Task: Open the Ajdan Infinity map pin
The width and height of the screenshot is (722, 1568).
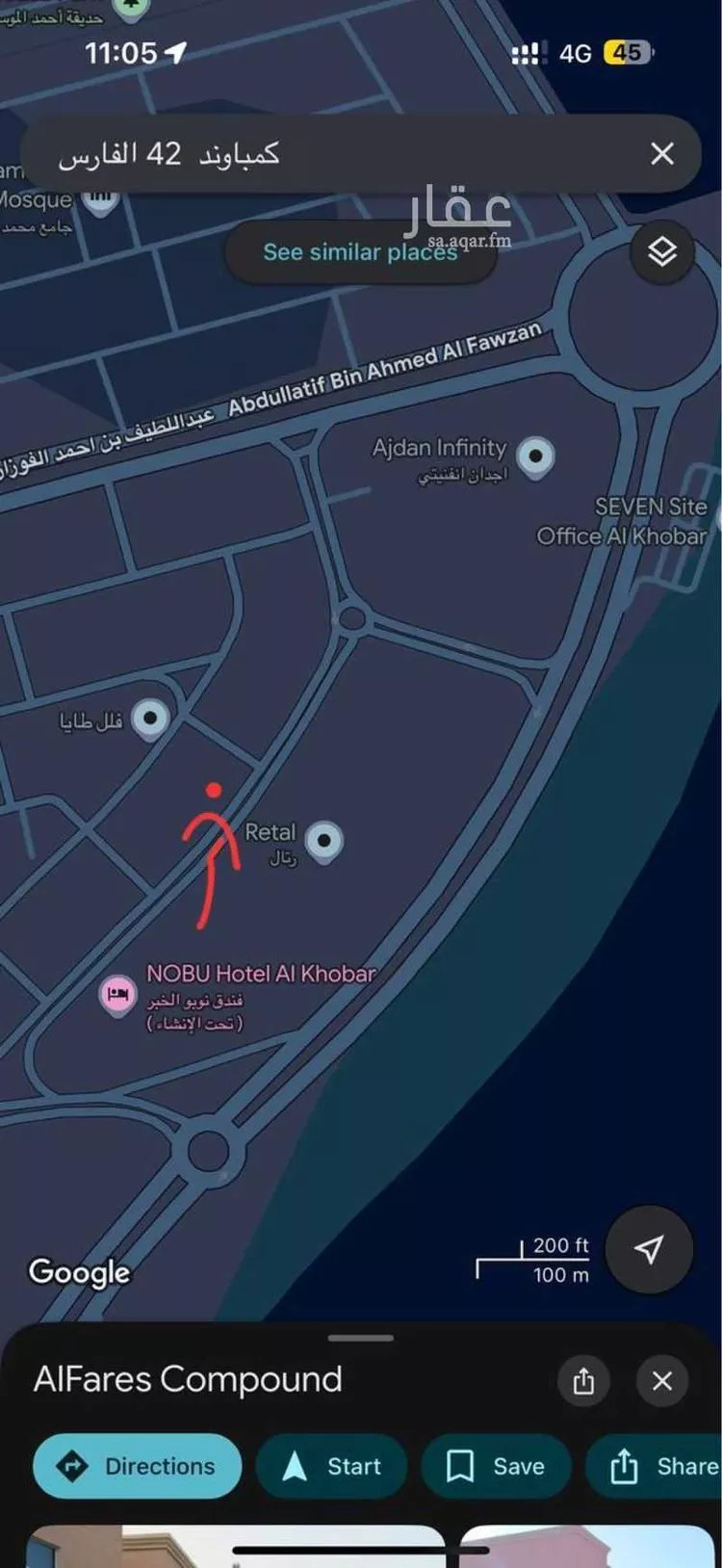Action: pos(535,455)
